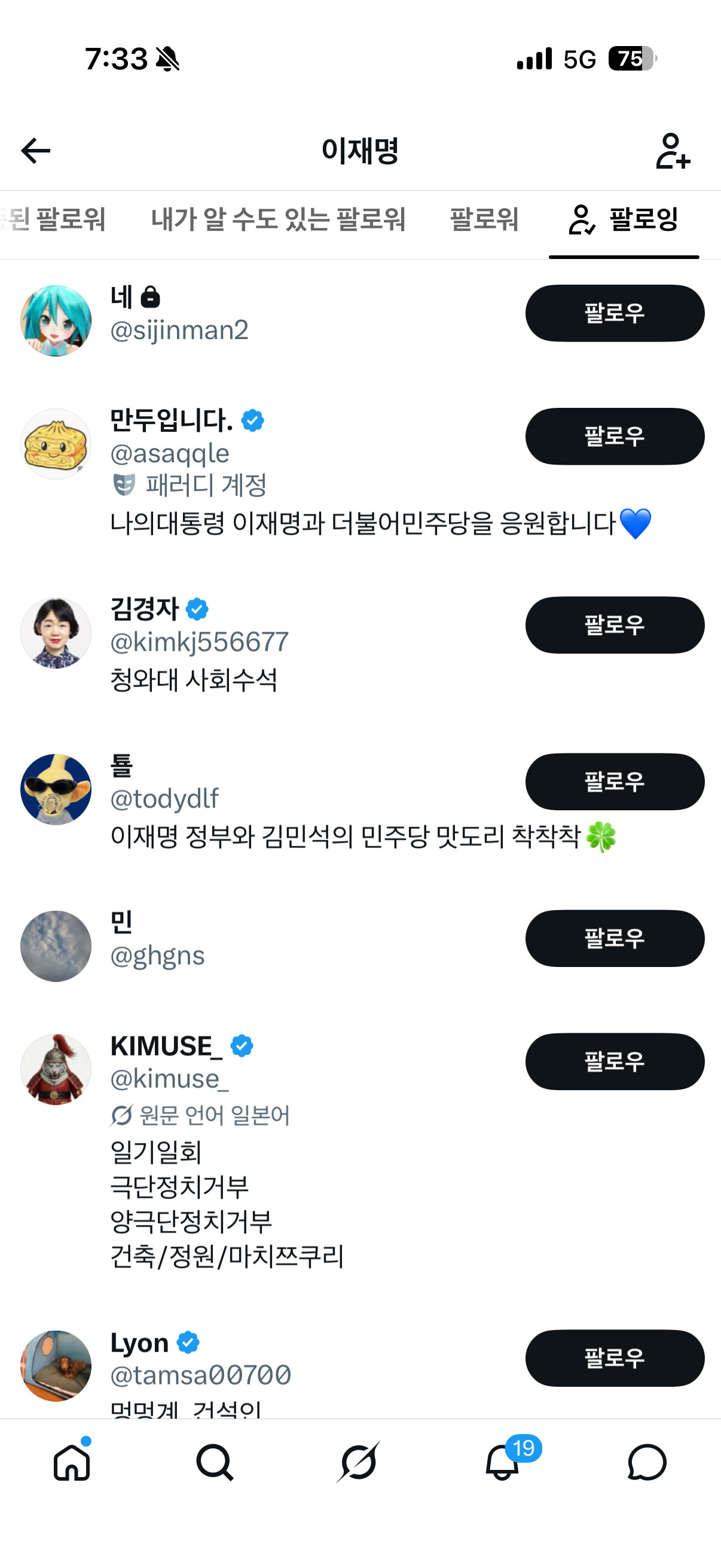Follow 민 (@ghgns)
This screenshot has width=721, height=1568.
tap(615, 938)
